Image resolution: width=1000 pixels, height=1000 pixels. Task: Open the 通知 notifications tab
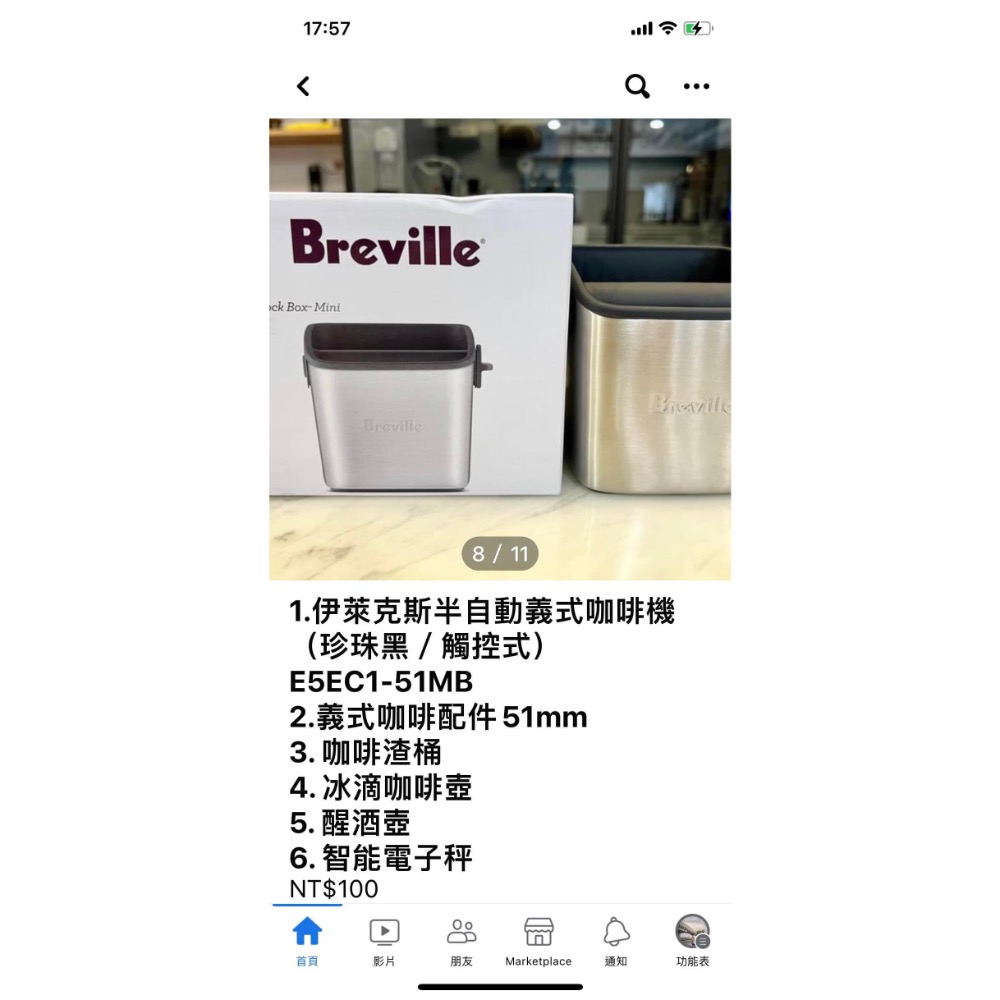616,941
